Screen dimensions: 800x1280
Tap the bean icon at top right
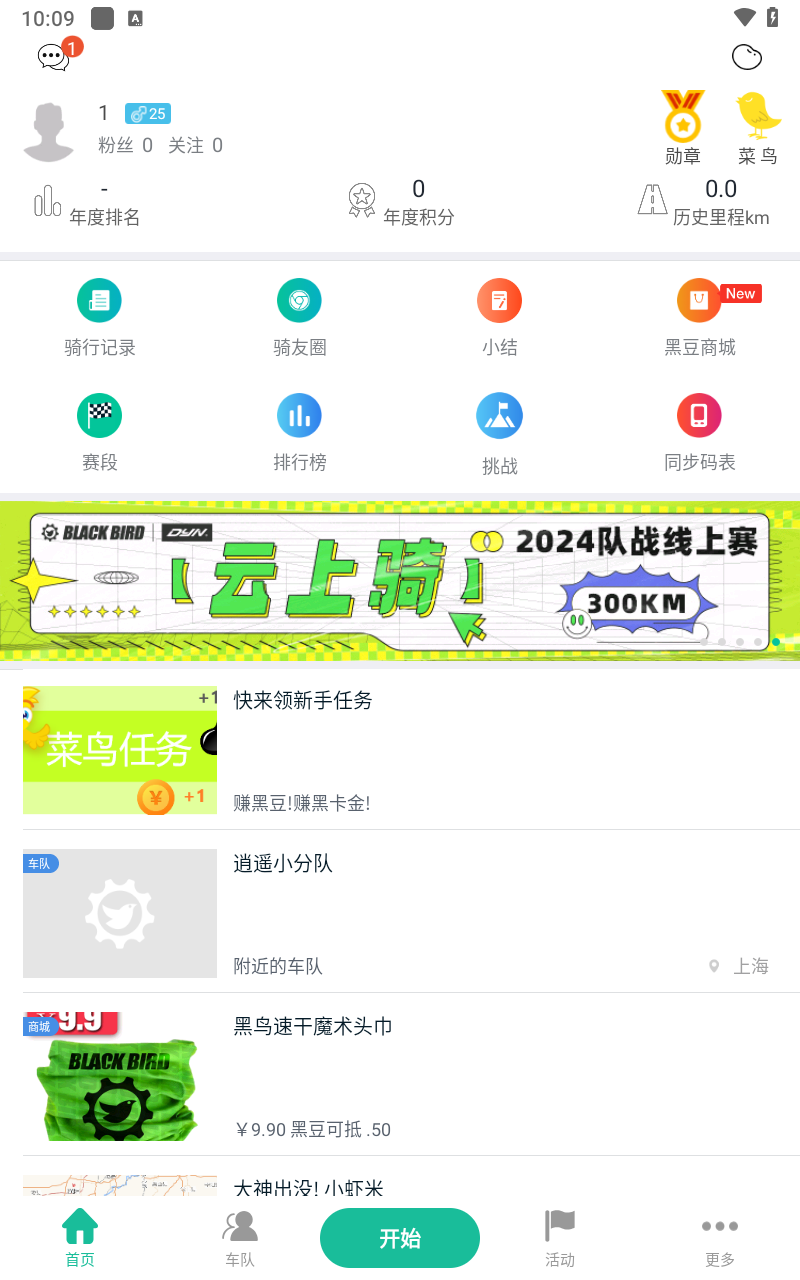(x=746, y=57)
